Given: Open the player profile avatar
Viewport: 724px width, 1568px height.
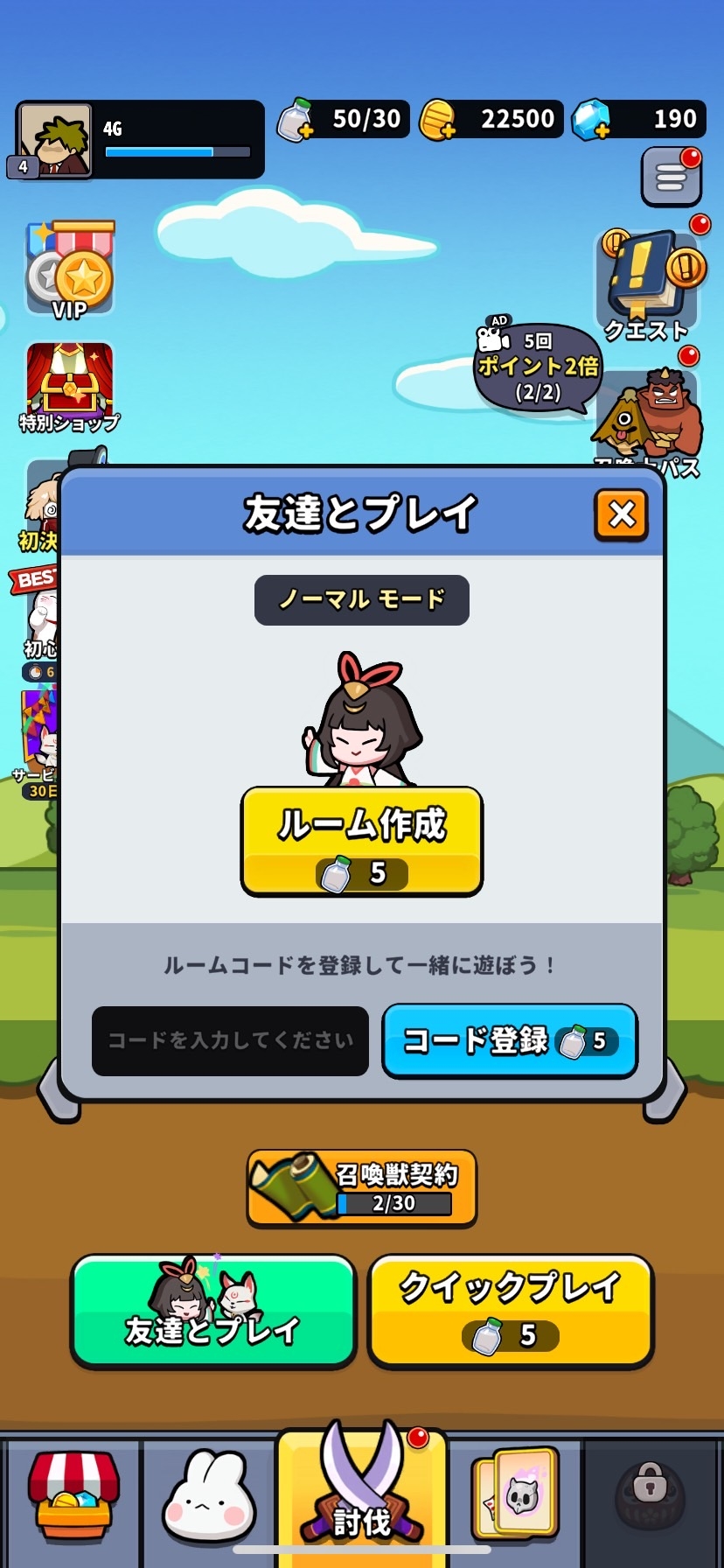Looking at the screenshot, I should point(57,140).
